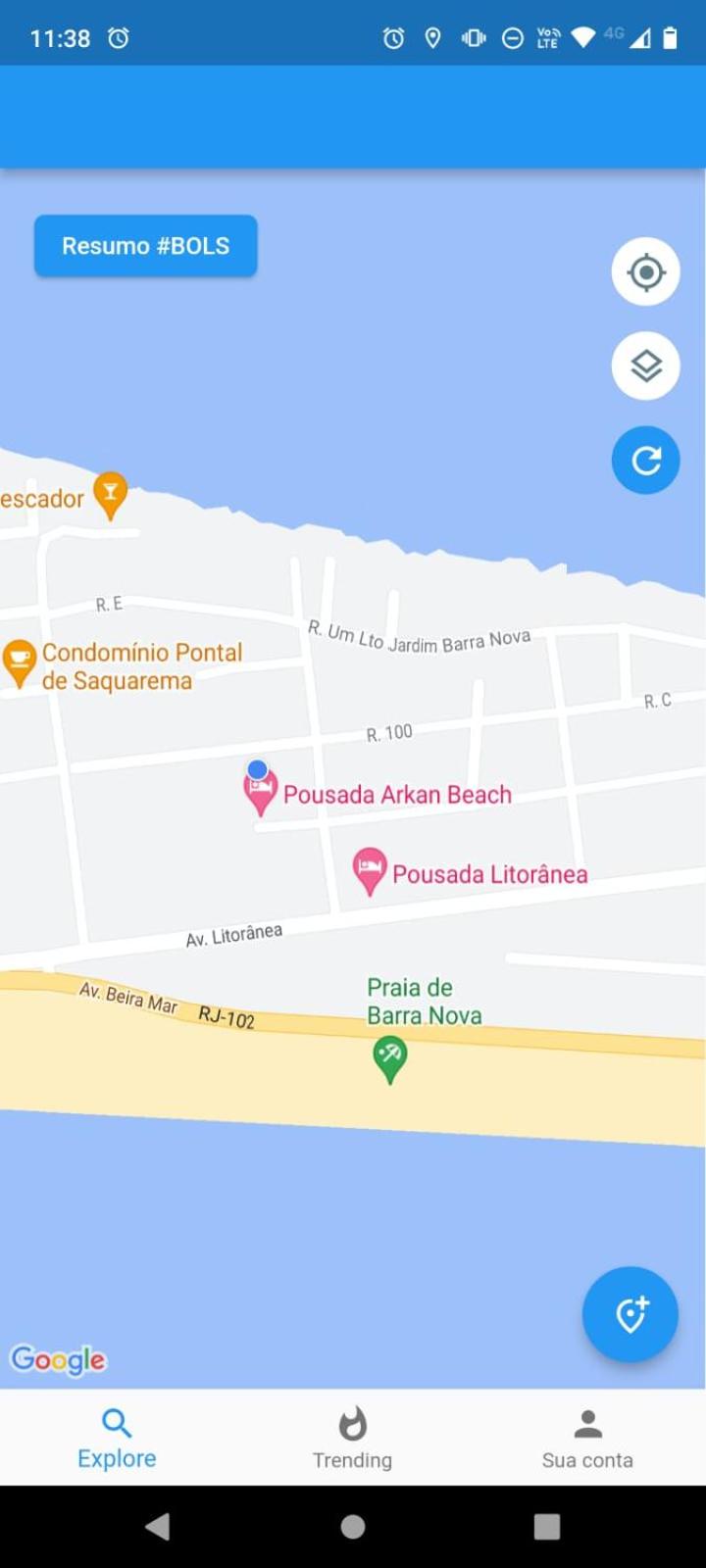The image size is (706, 1568).
Task: Add a new location marker
Action: [630, 1314]
